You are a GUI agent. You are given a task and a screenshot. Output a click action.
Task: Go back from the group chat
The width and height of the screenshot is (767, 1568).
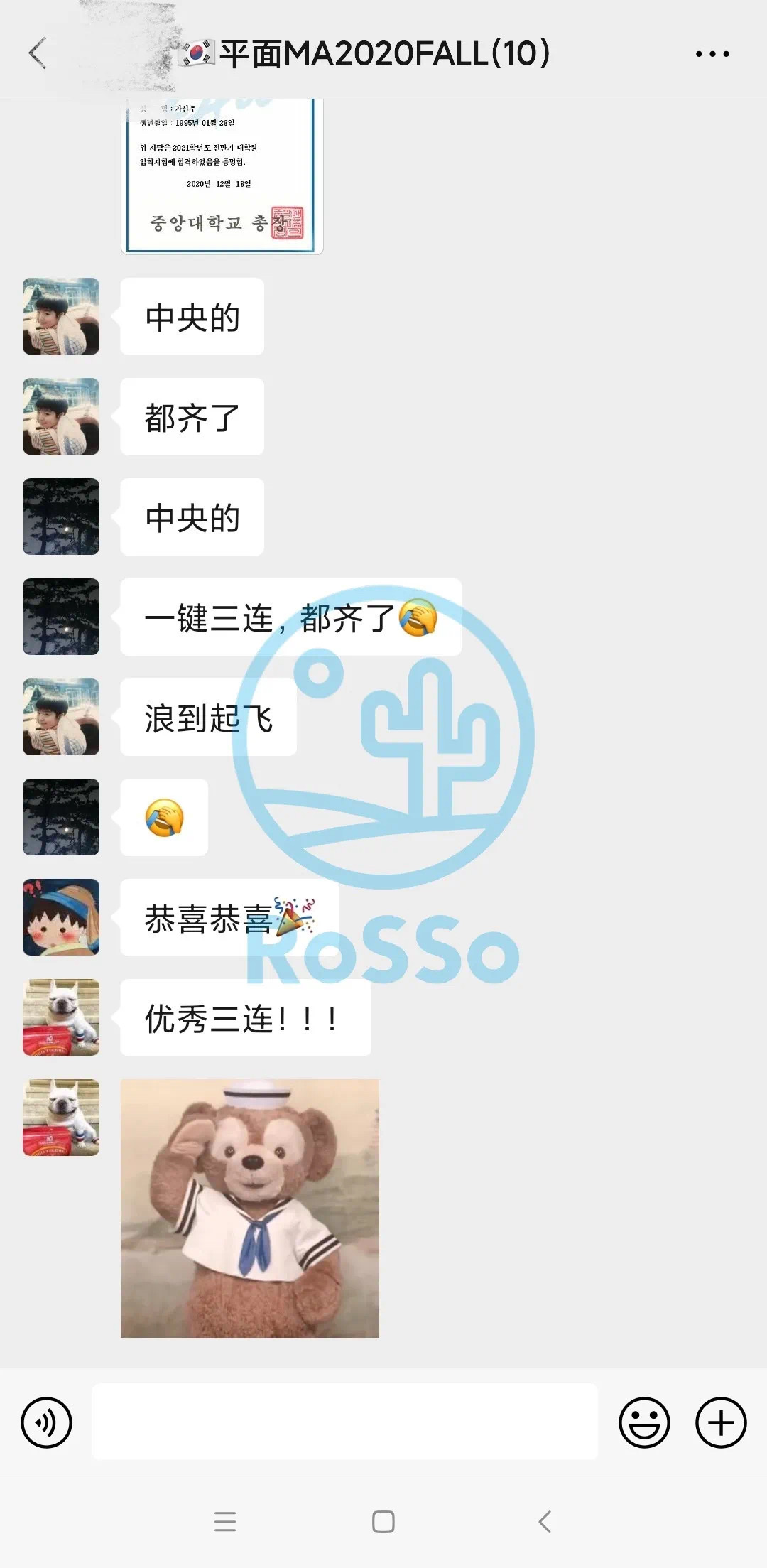(38, 53)
